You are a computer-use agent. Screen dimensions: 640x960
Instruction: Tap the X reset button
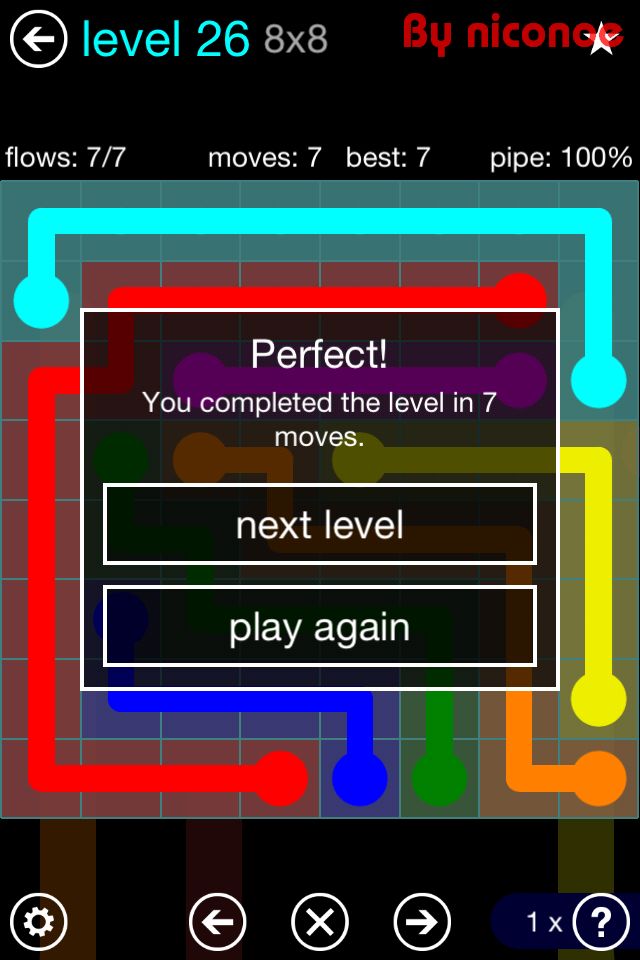(320, 921)
